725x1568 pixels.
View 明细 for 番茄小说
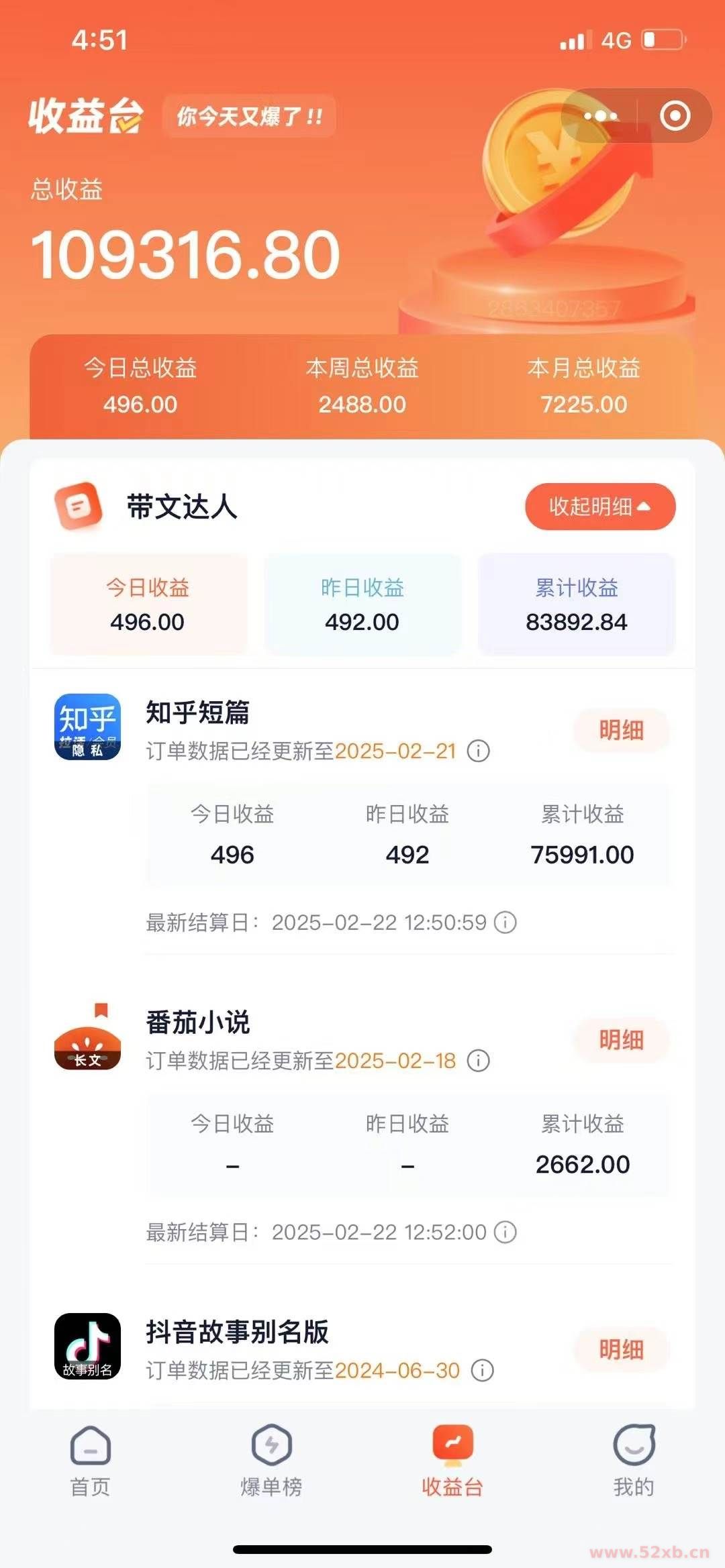621,1040
